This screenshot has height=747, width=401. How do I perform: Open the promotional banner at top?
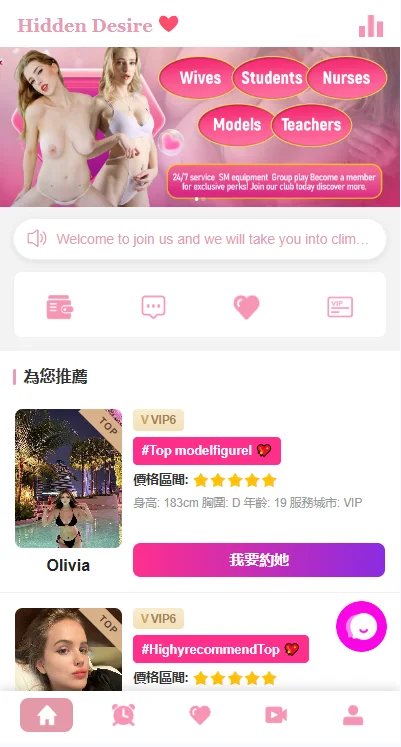[200, 127]
